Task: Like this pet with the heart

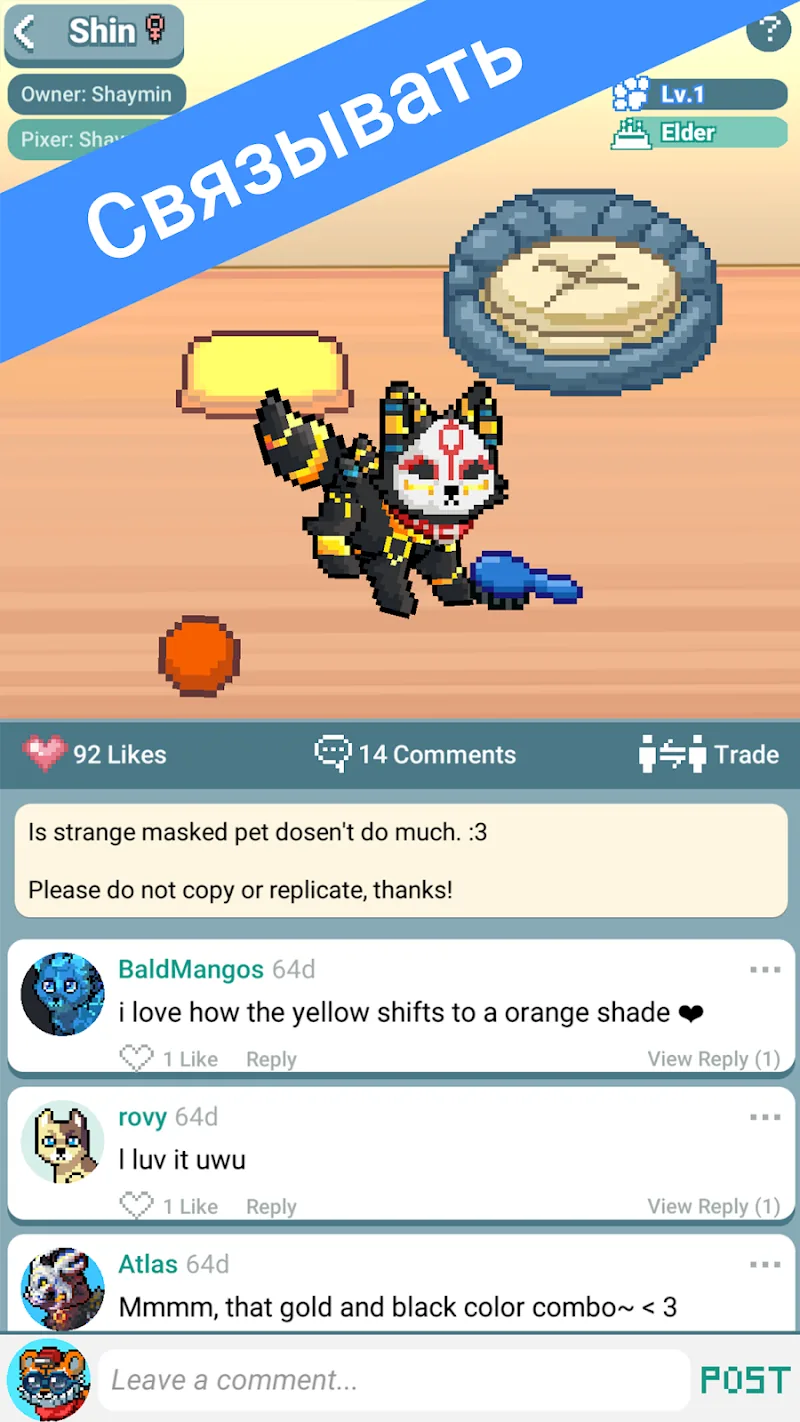Action: point(44,754)
